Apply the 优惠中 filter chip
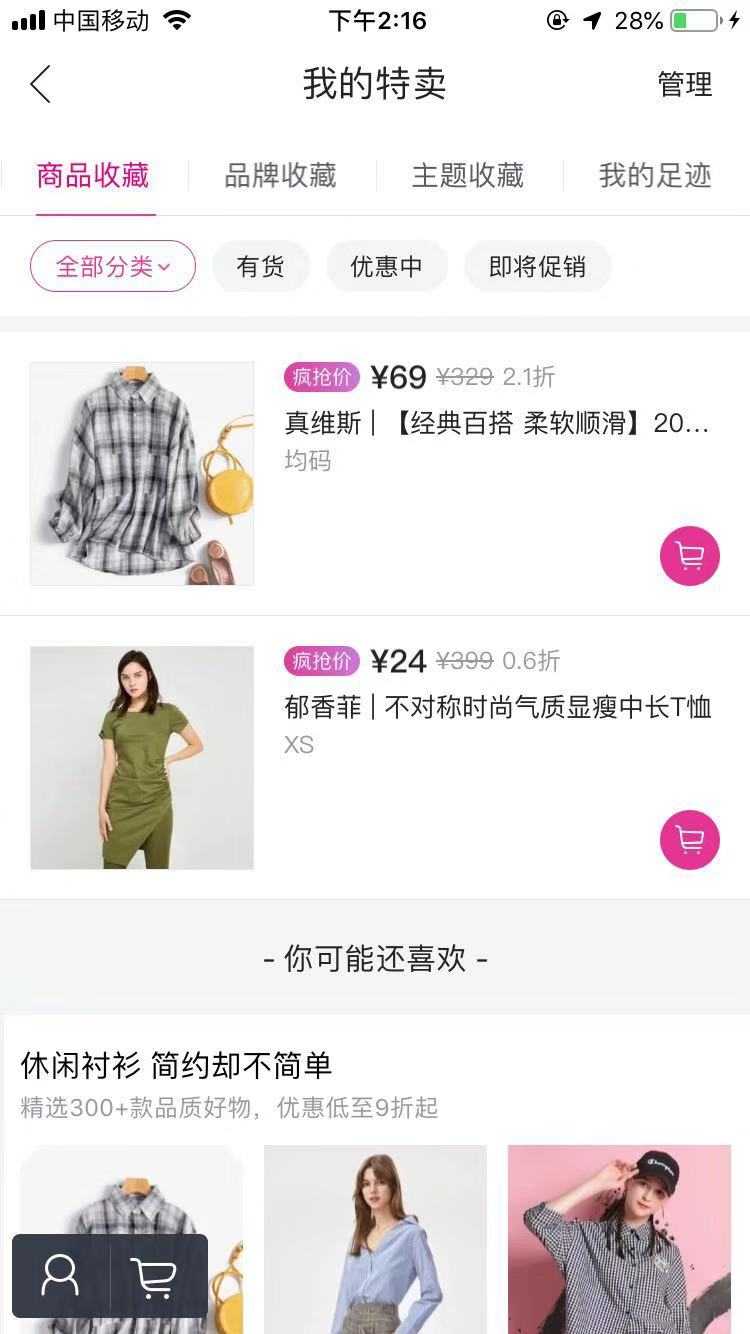Screen dimensions: 750x1334 pyautogui.click(x=386, y=267)
